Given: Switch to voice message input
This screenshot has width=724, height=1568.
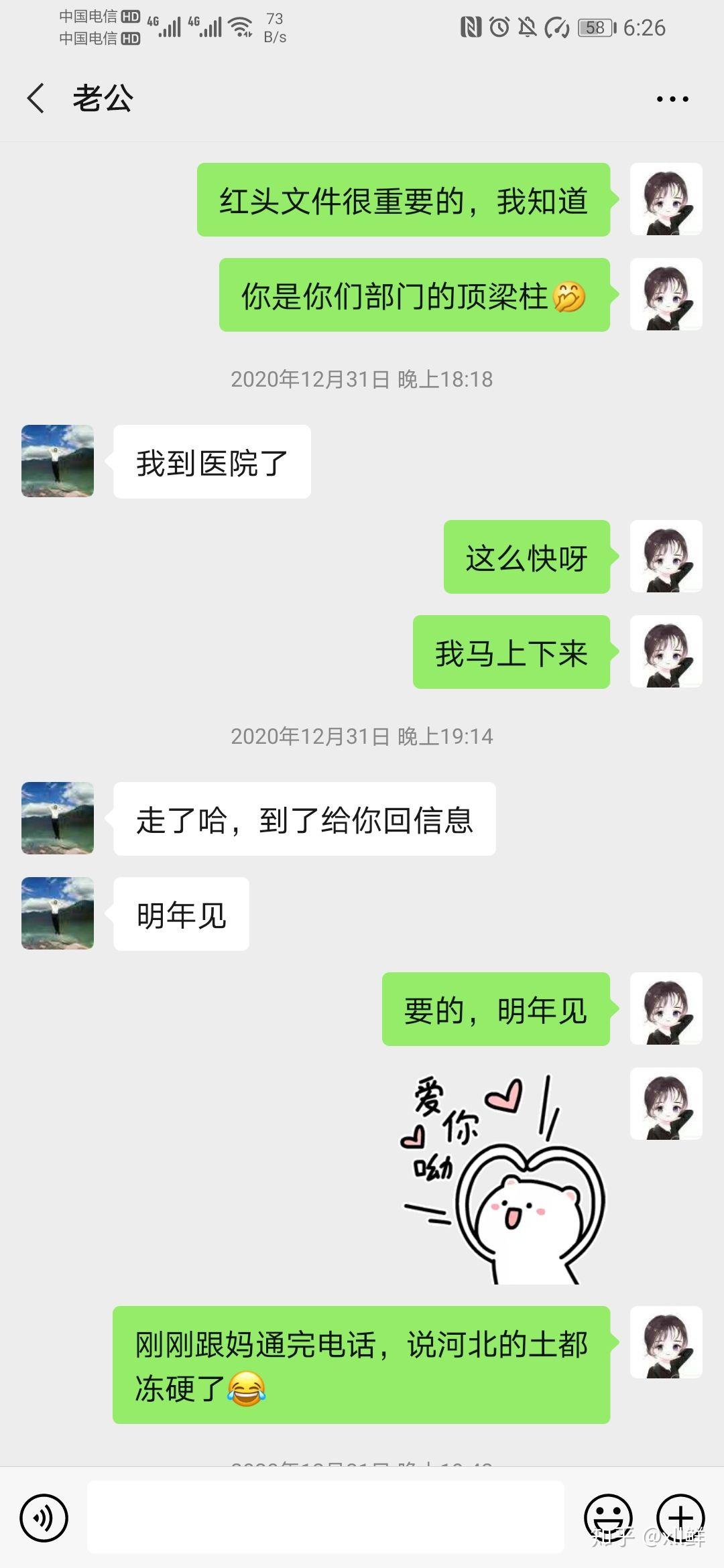Looking at the screenshot, I should [x=44, y=1518].
